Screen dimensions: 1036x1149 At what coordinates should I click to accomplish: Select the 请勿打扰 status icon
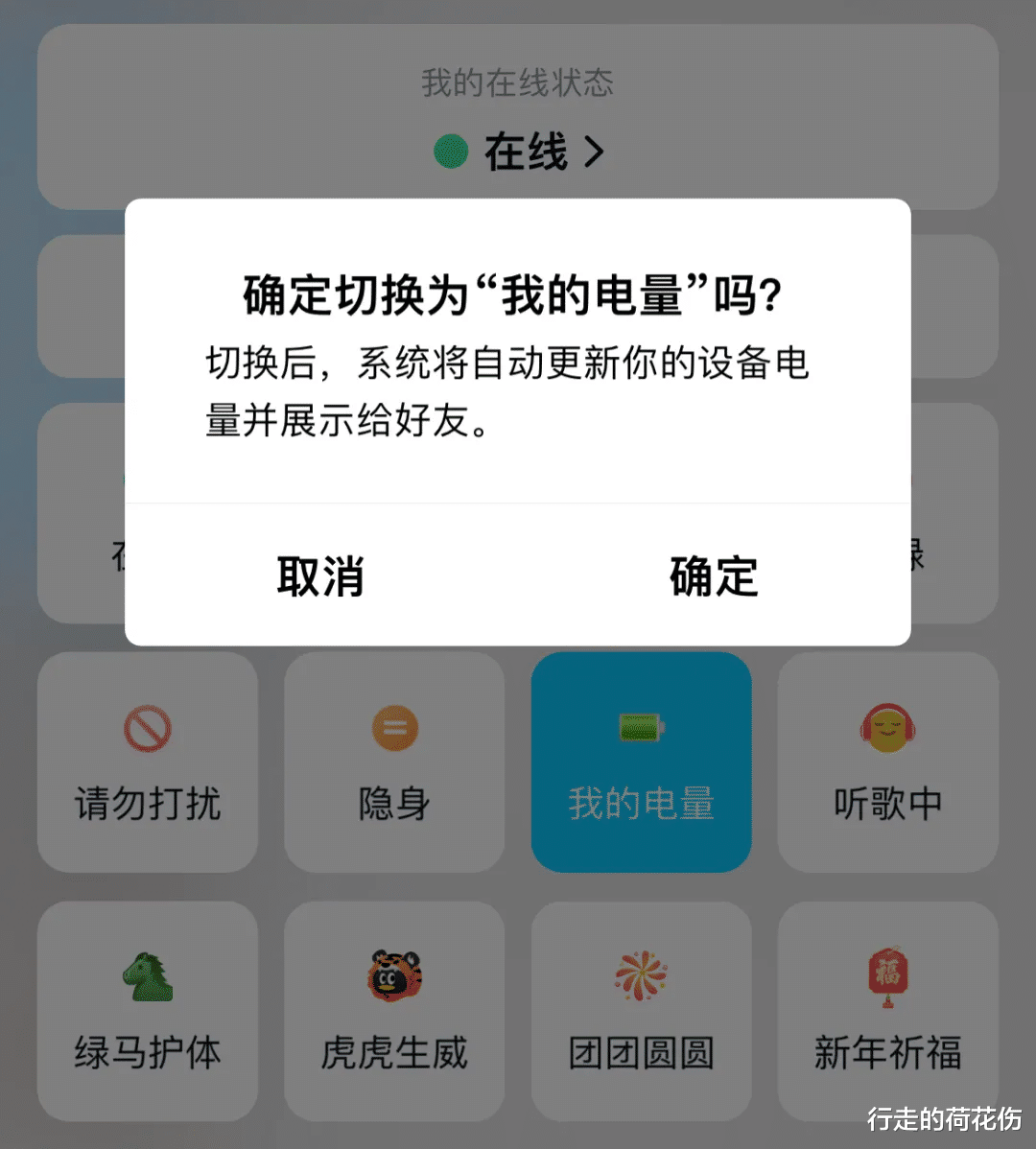[147, 729]
